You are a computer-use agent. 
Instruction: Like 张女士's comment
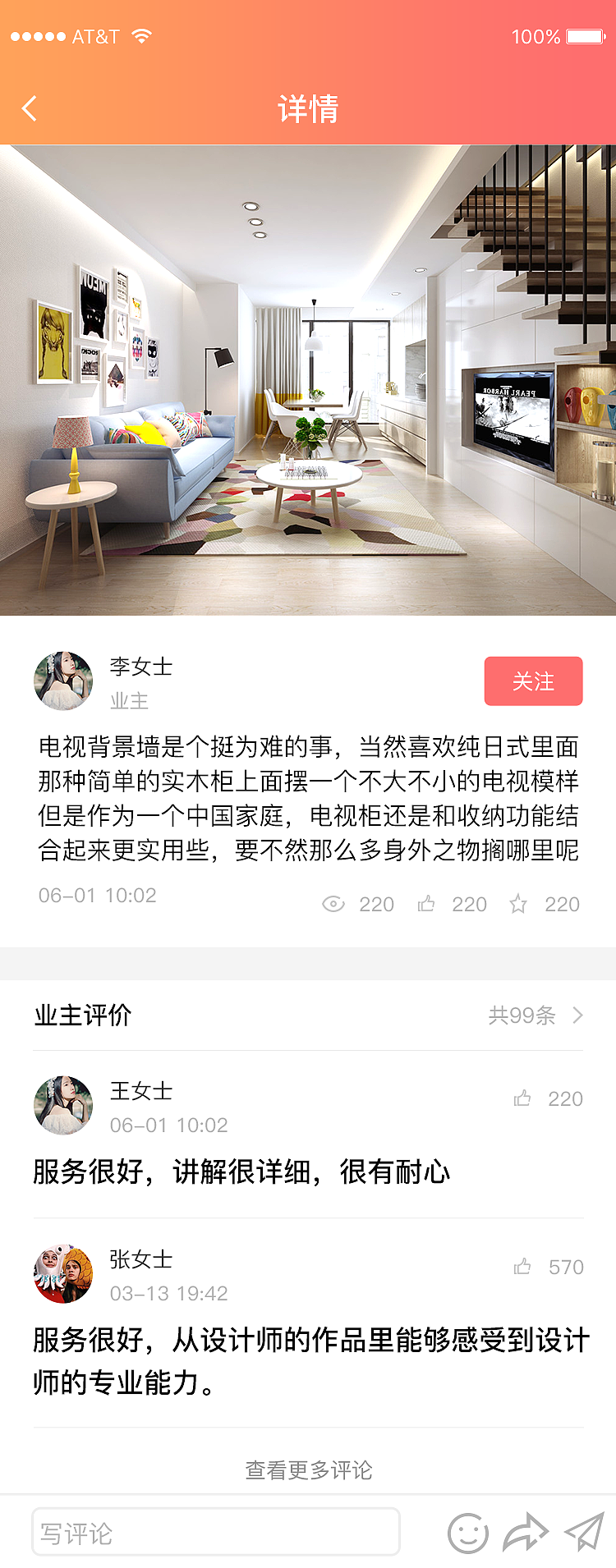click(x=525, y=1267)
